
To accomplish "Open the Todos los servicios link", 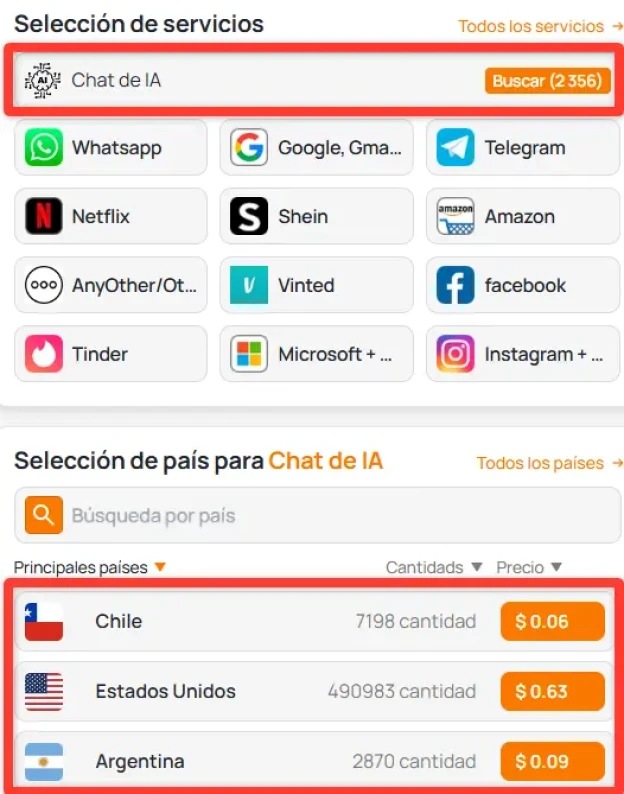I will pyautogui.click(x=540, y=26).
